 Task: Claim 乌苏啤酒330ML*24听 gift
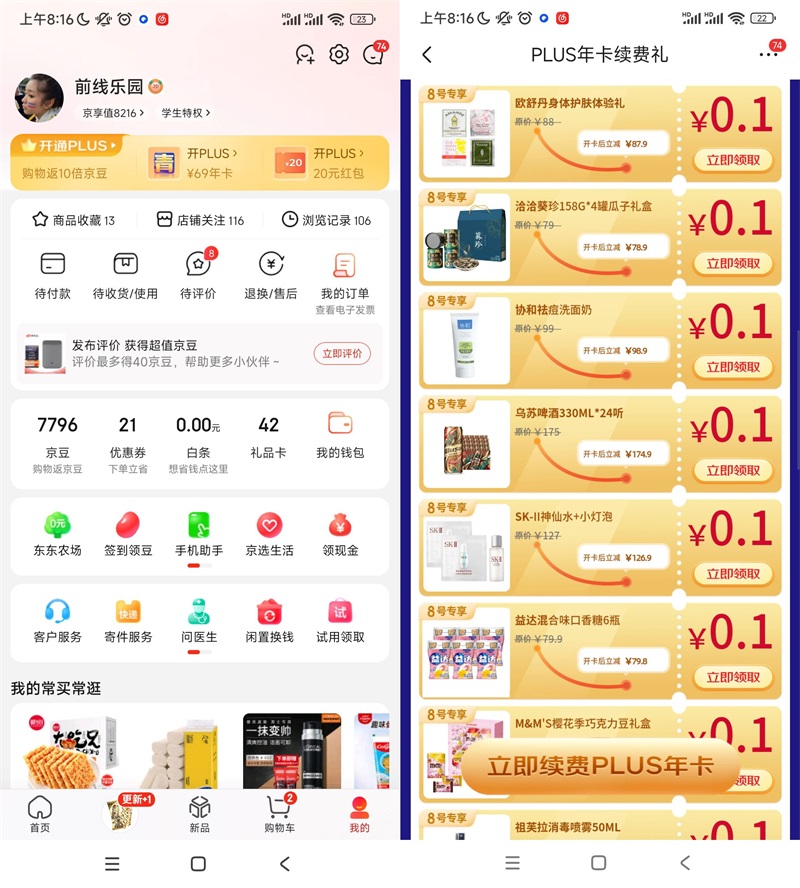[733, 470]
